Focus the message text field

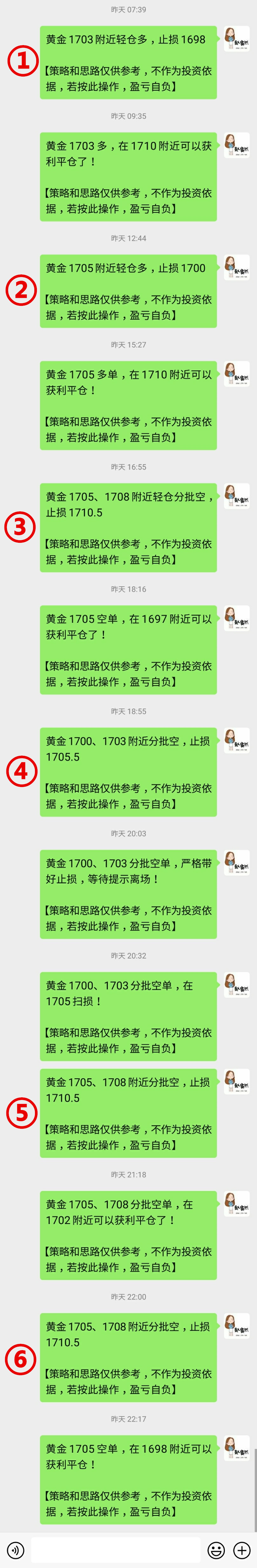coord(116,1550)
